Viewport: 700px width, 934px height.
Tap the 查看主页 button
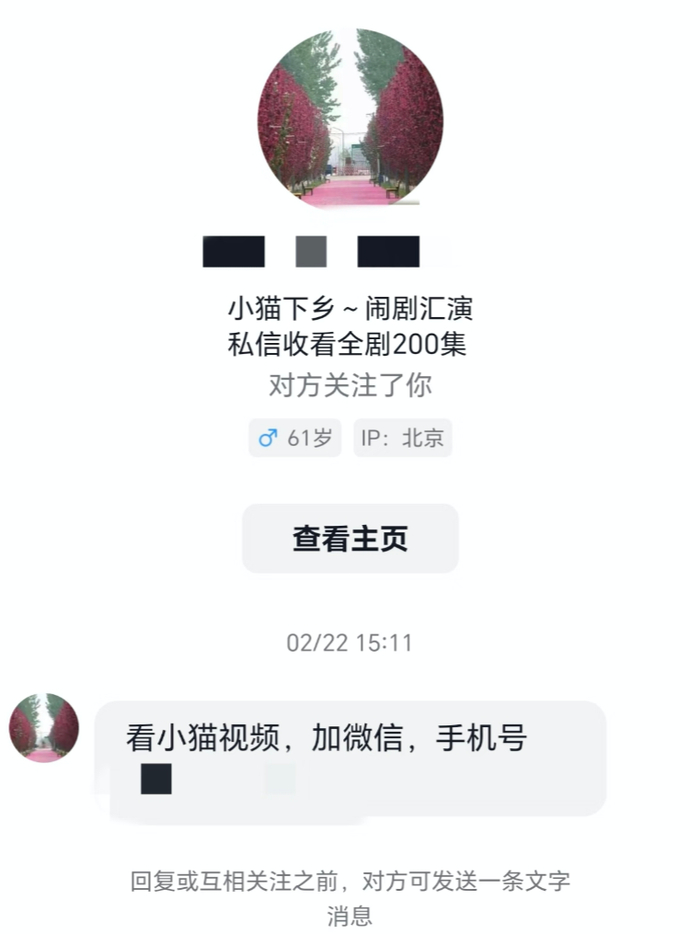point(350,539)
